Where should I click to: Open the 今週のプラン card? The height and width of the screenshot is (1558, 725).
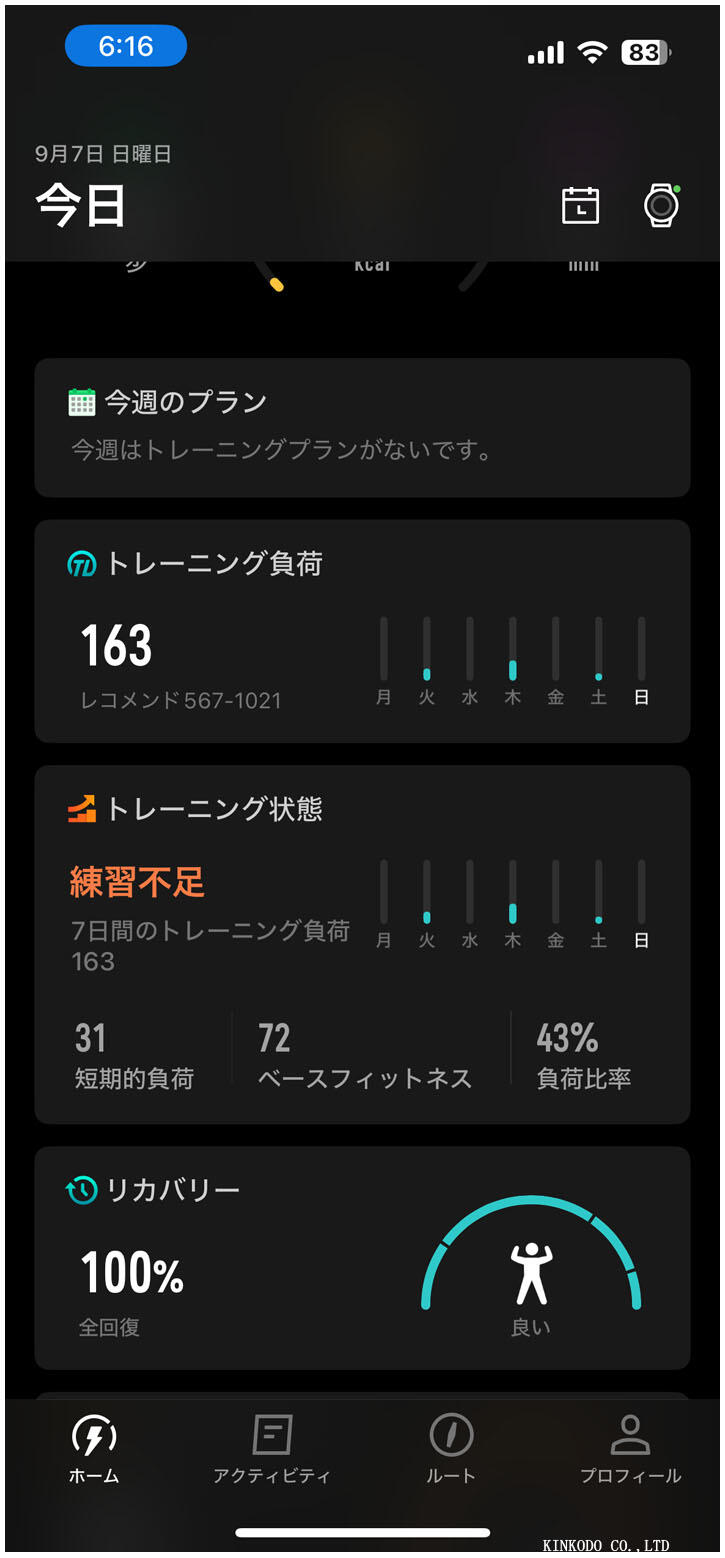tap(362, 427)
